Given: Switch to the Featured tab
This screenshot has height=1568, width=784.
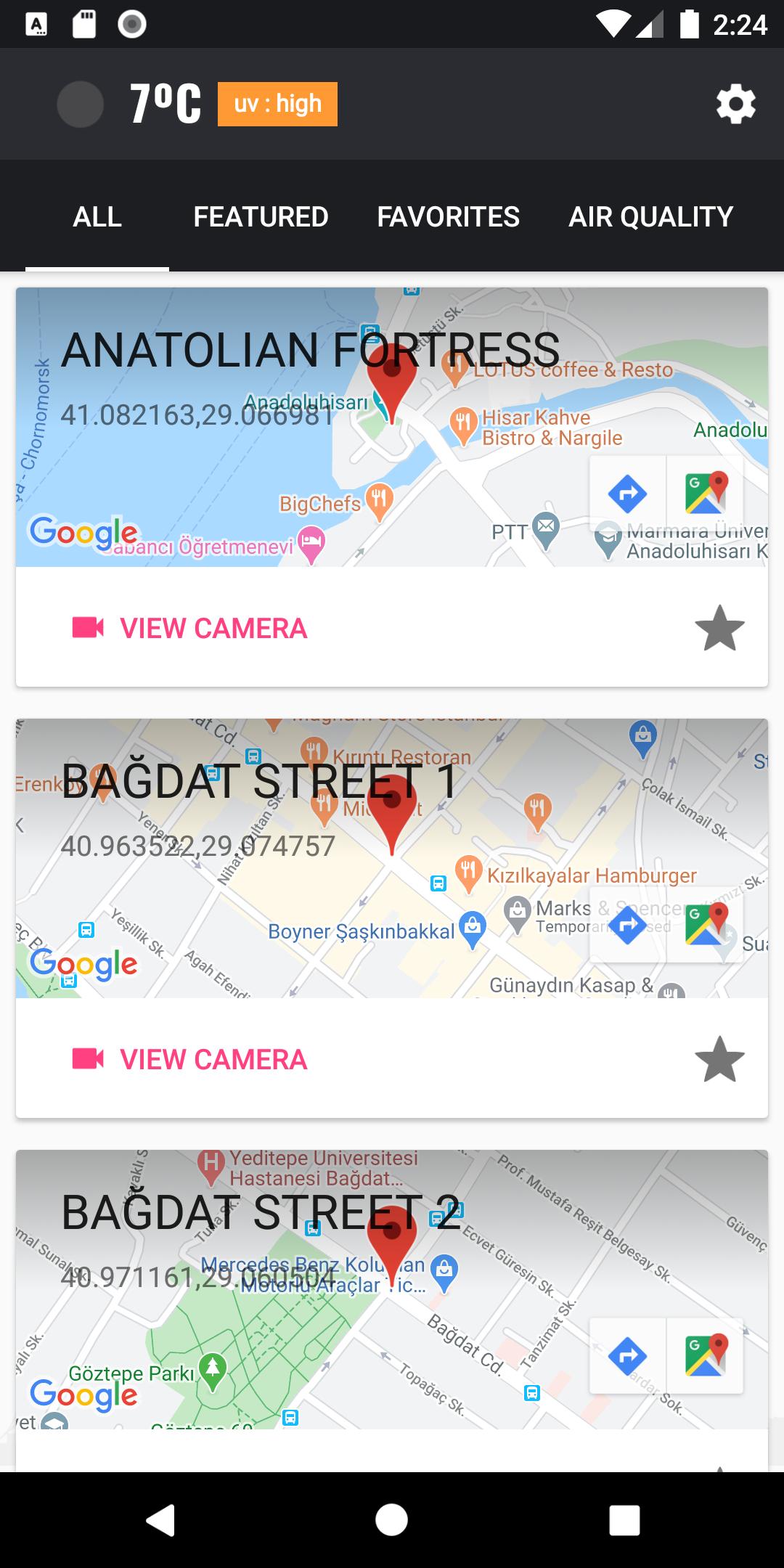Looking at the screenshot, I should [x=261, y=216].
